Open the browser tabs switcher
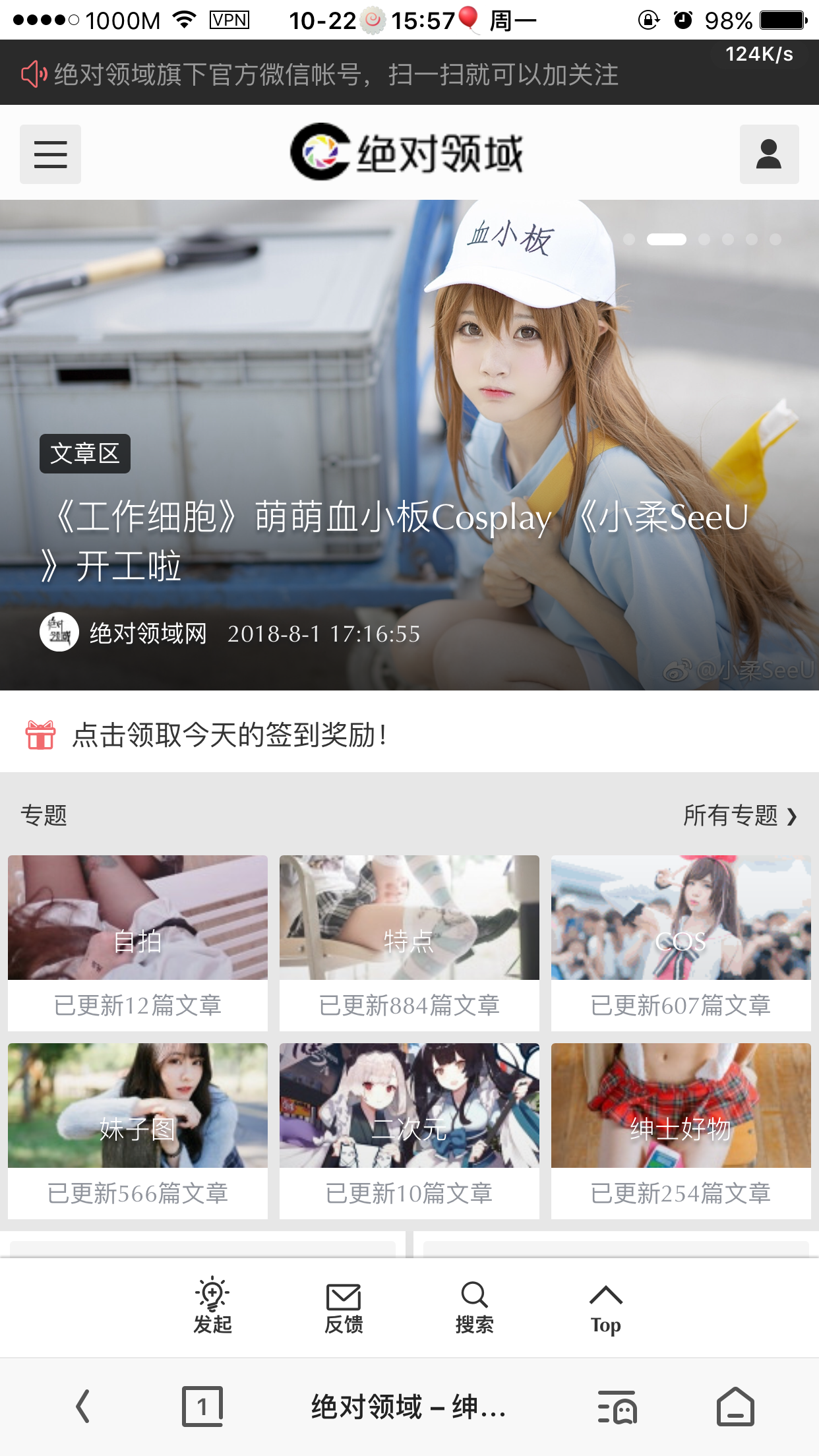The image size is (819, 1456). click(x=202, y=1407)
